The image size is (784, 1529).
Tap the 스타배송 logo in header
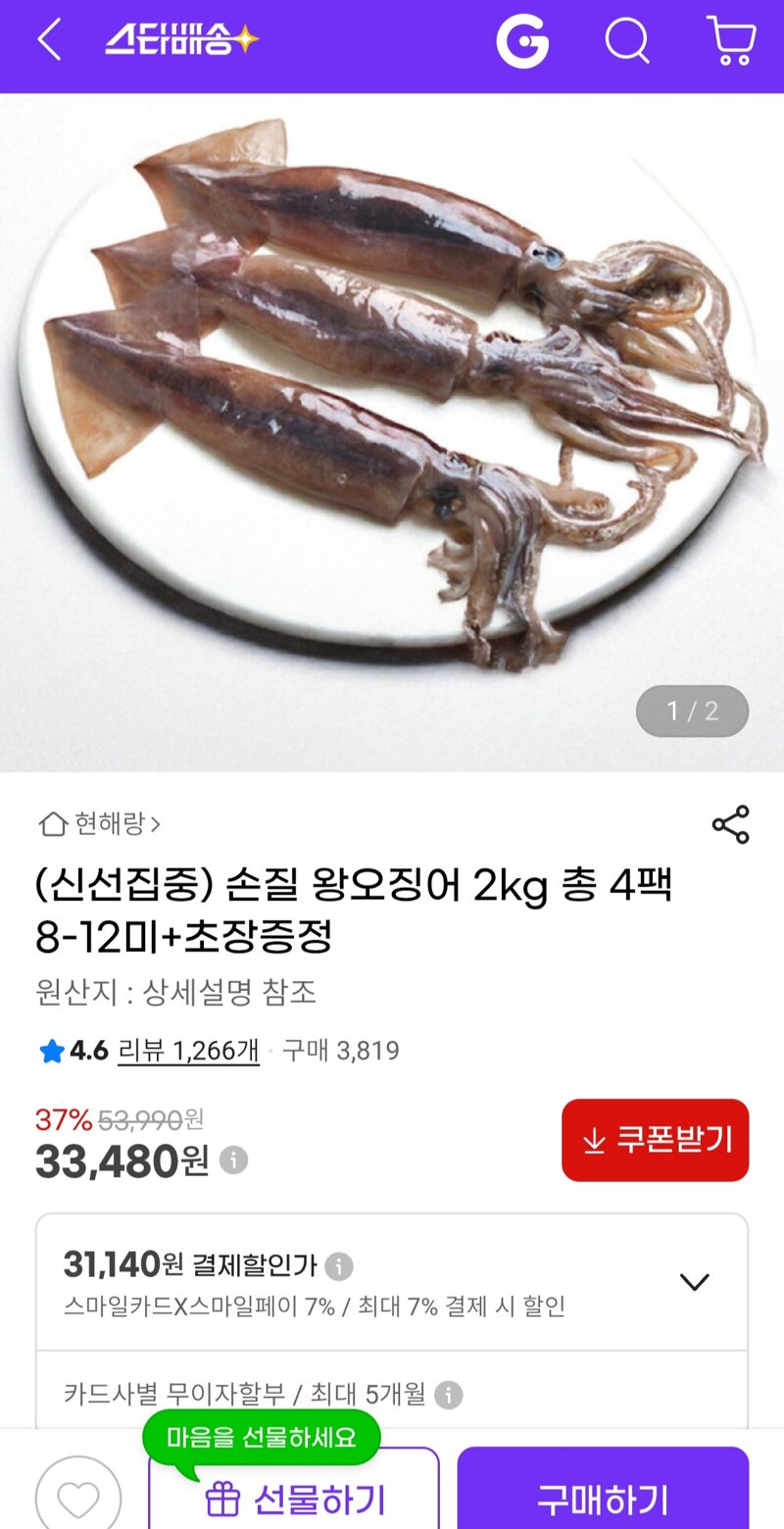[182, 41]
